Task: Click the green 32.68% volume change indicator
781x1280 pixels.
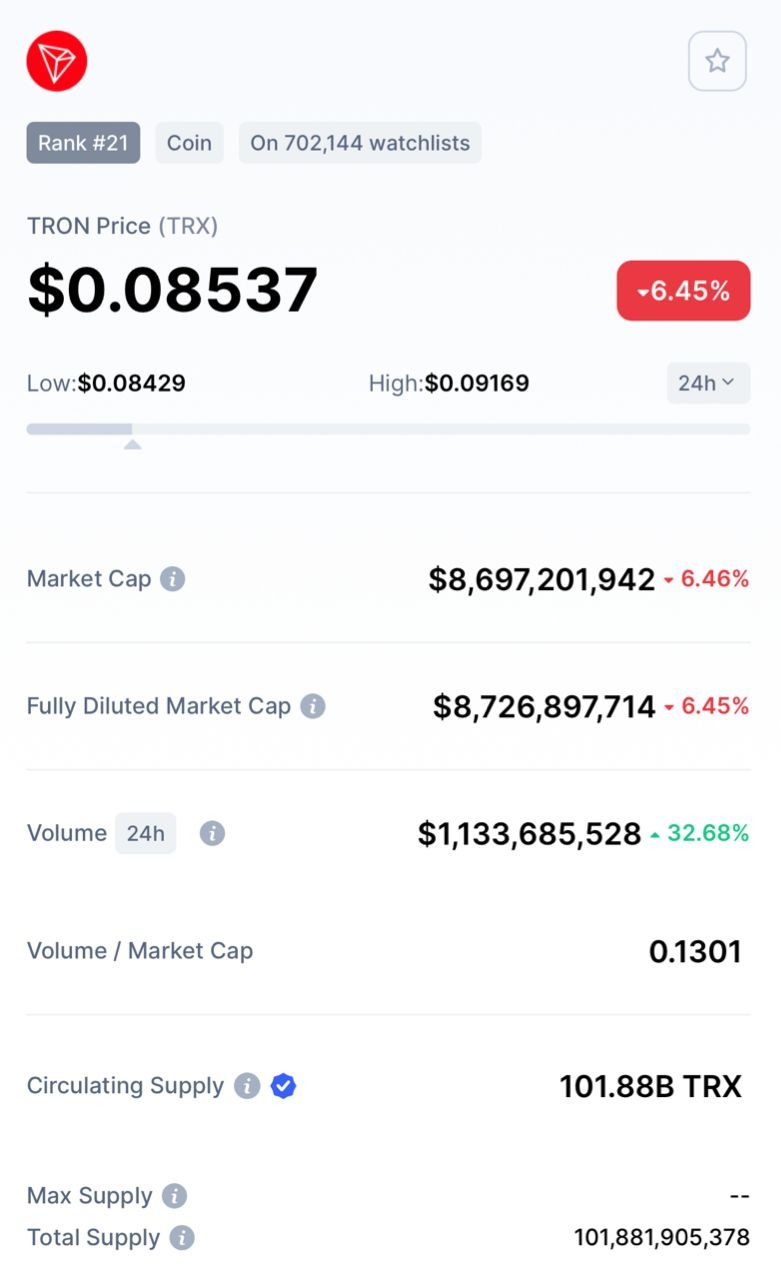Action: coord(707,832)
